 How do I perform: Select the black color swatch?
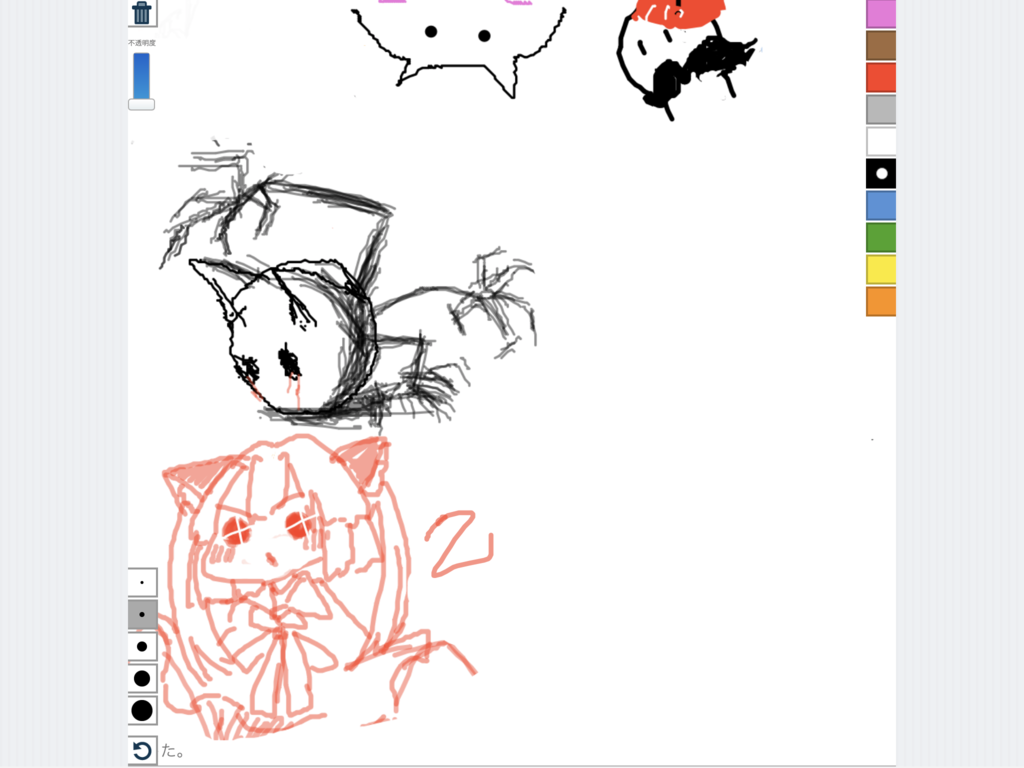880,173
